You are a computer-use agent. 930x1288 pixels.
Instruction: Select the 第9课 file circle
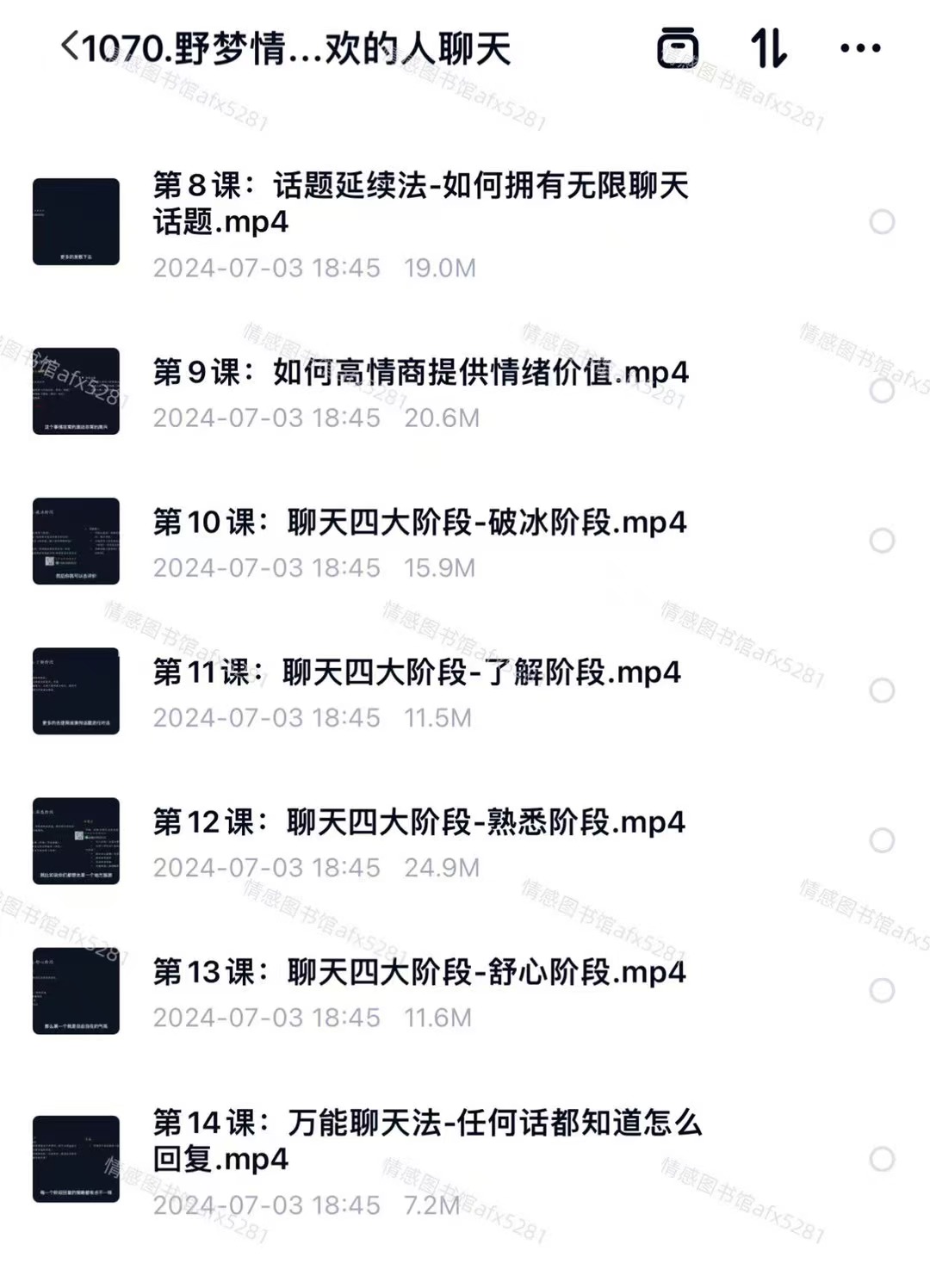coord(881,391)
